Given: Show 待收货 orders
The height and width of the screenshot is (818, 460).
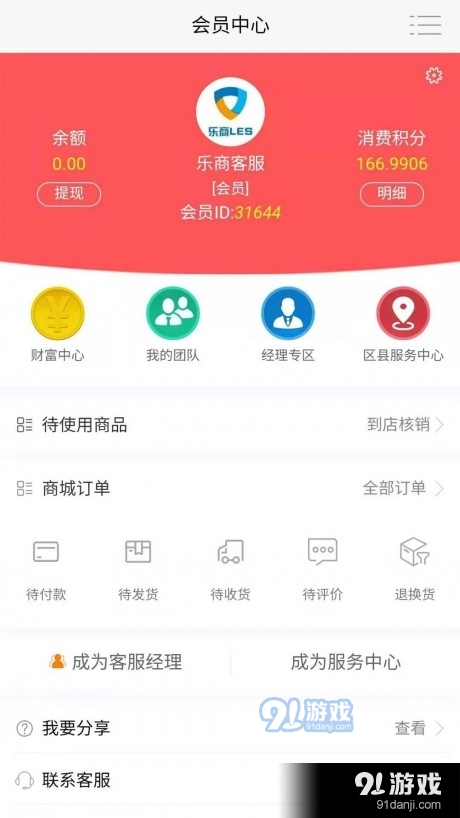Looking at the screenshot, I should [x=230, y=569].
